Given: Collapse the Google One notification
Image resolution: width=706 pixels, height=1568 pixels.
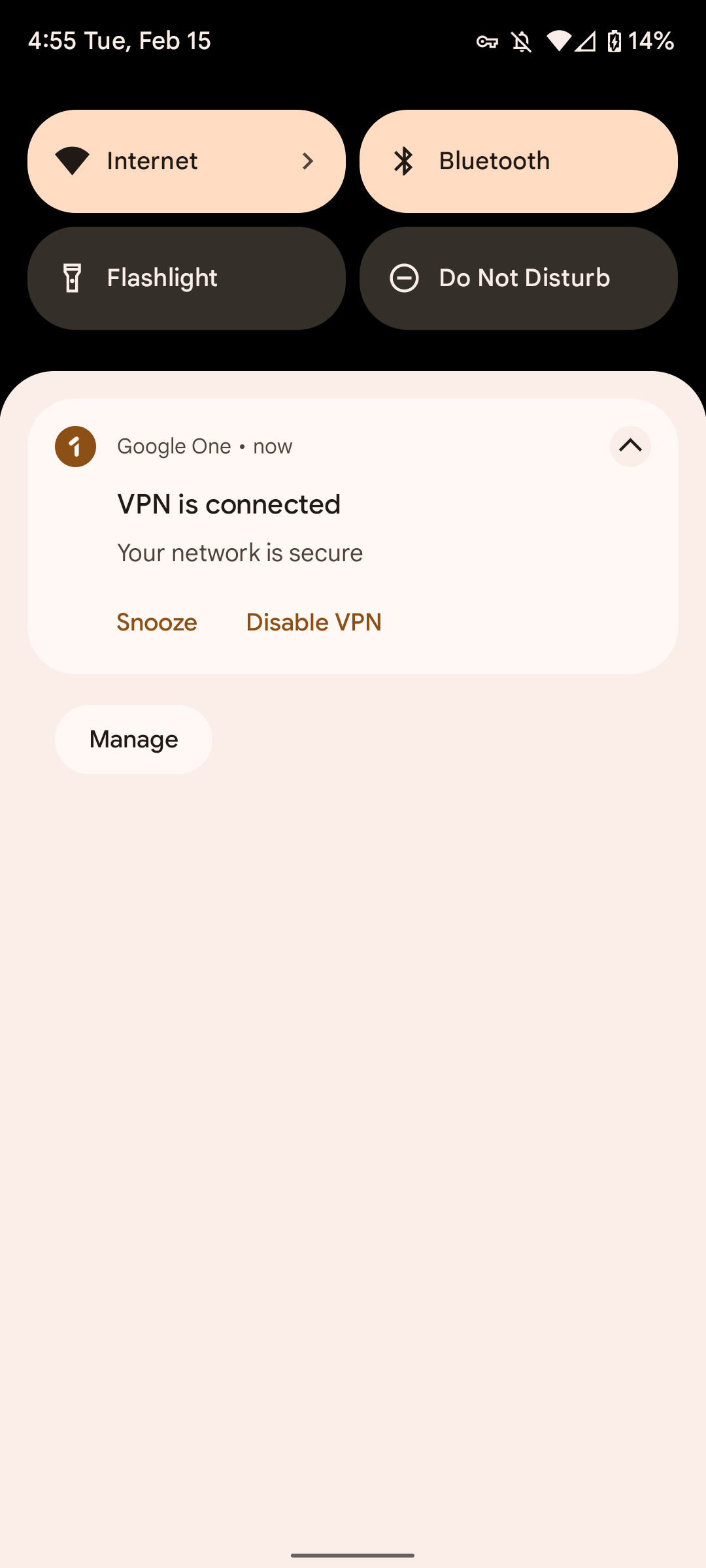Looking at the screenshot, I should point(630,446).
